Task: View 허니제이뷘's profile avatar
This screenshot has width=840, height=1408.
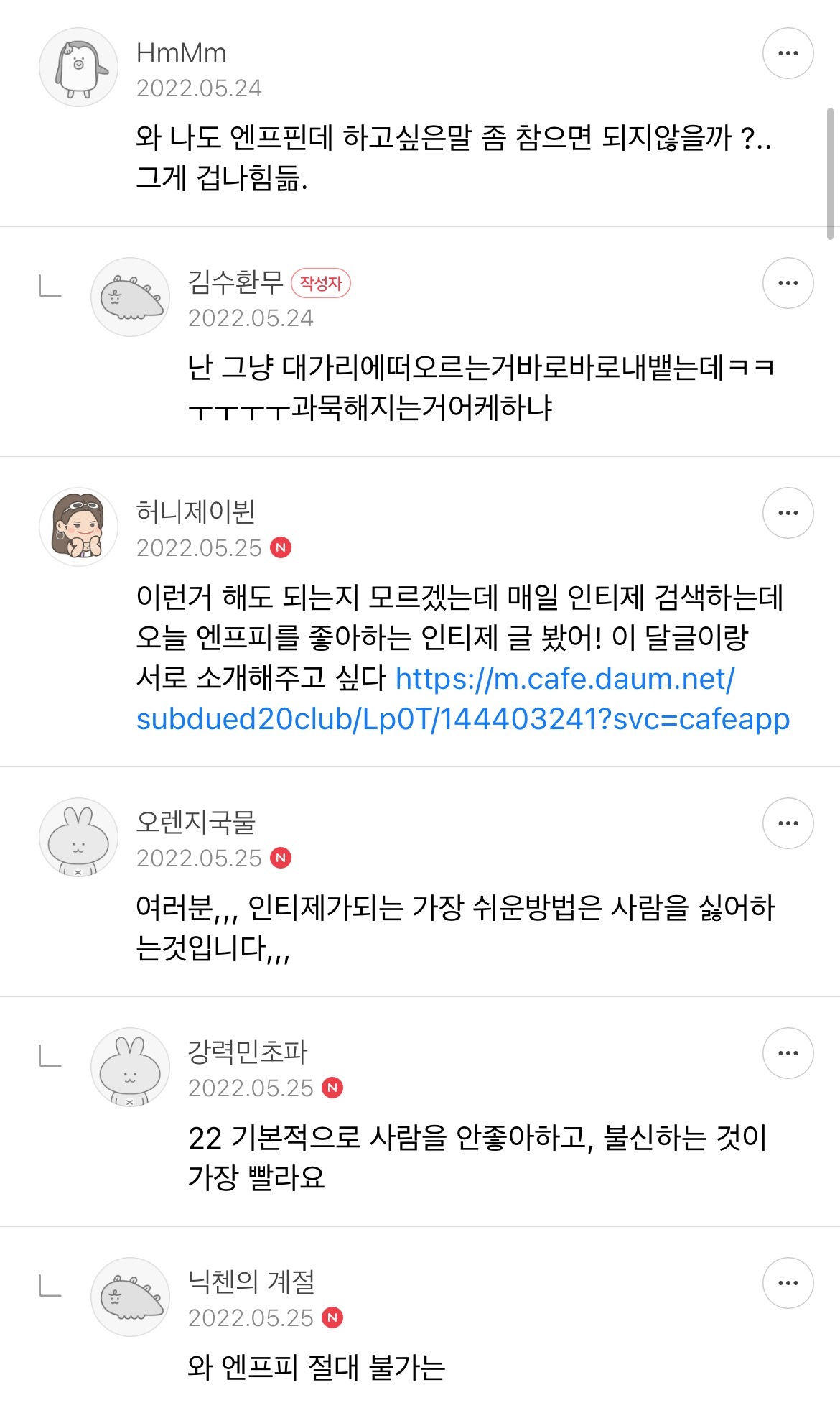Action: [78, 527]
